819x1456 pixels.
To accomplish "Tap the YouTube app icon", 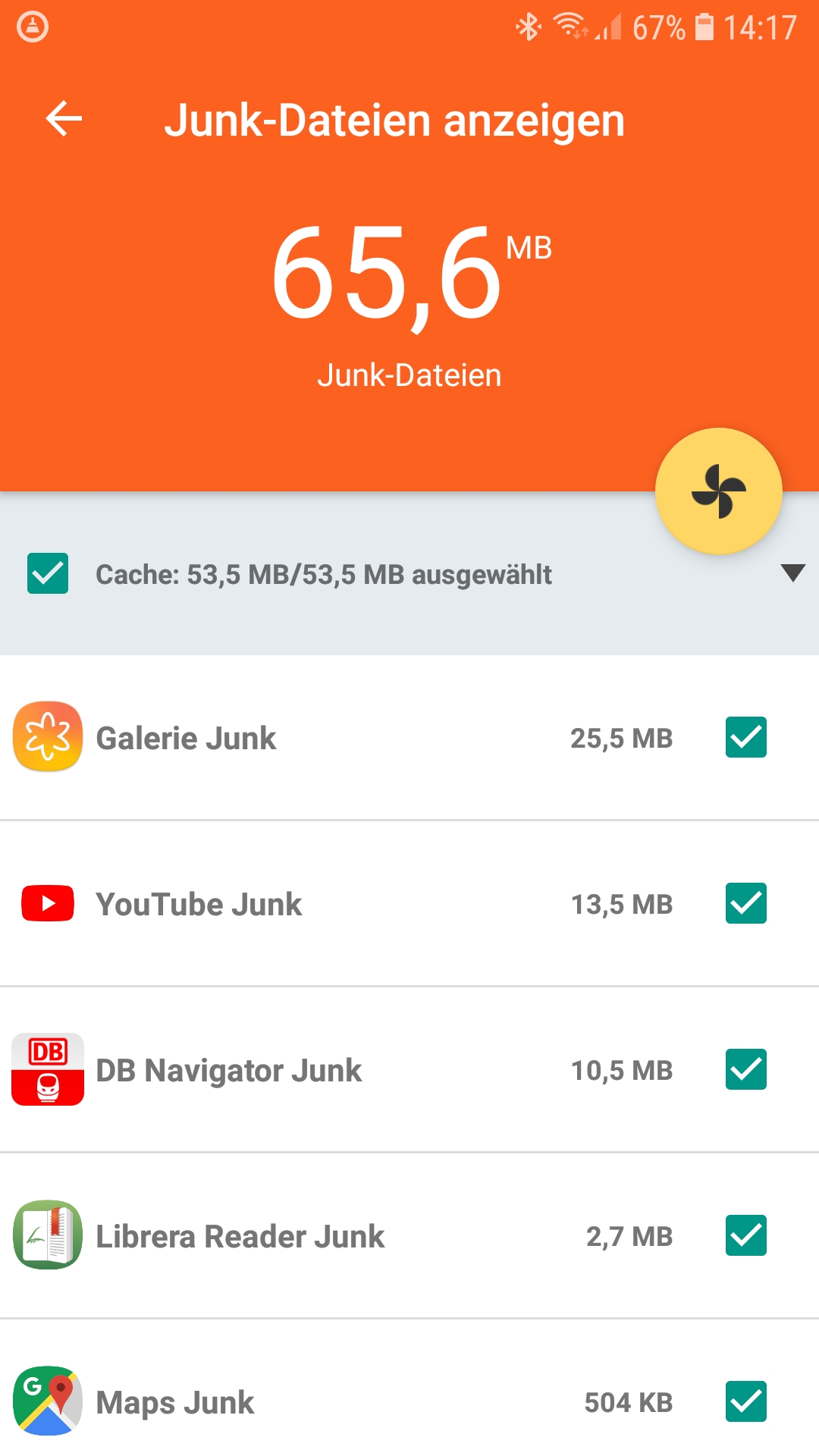I will coord(48,903).
